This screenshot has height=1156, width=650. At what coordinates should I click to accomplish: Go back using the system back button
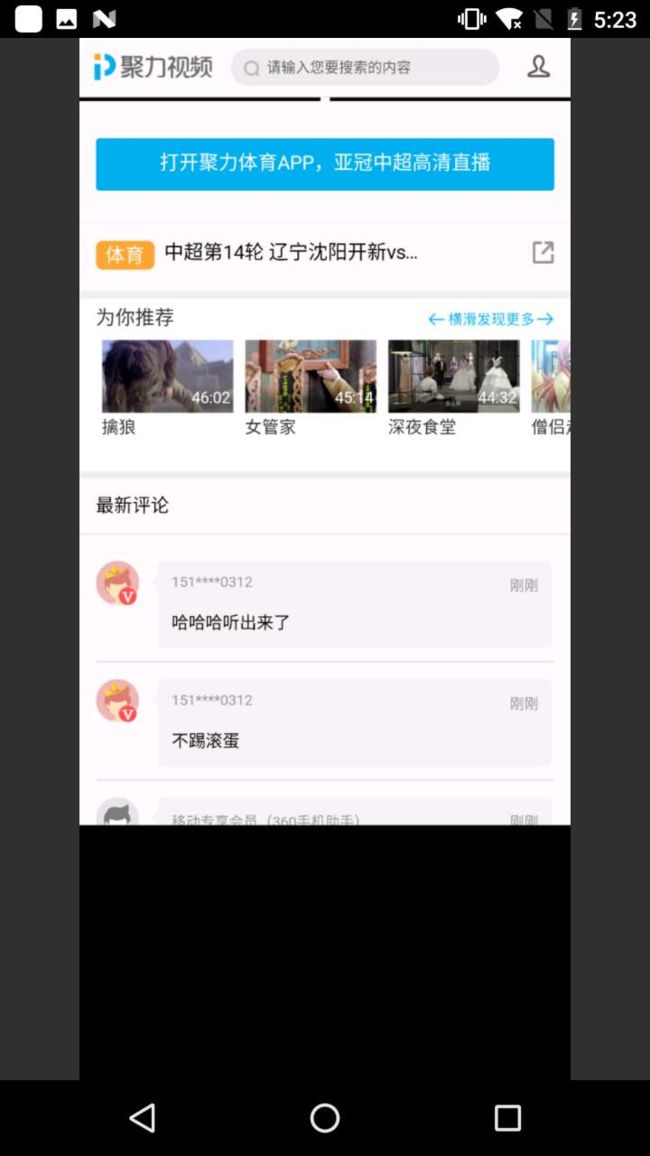click(x=142, y=1118)
